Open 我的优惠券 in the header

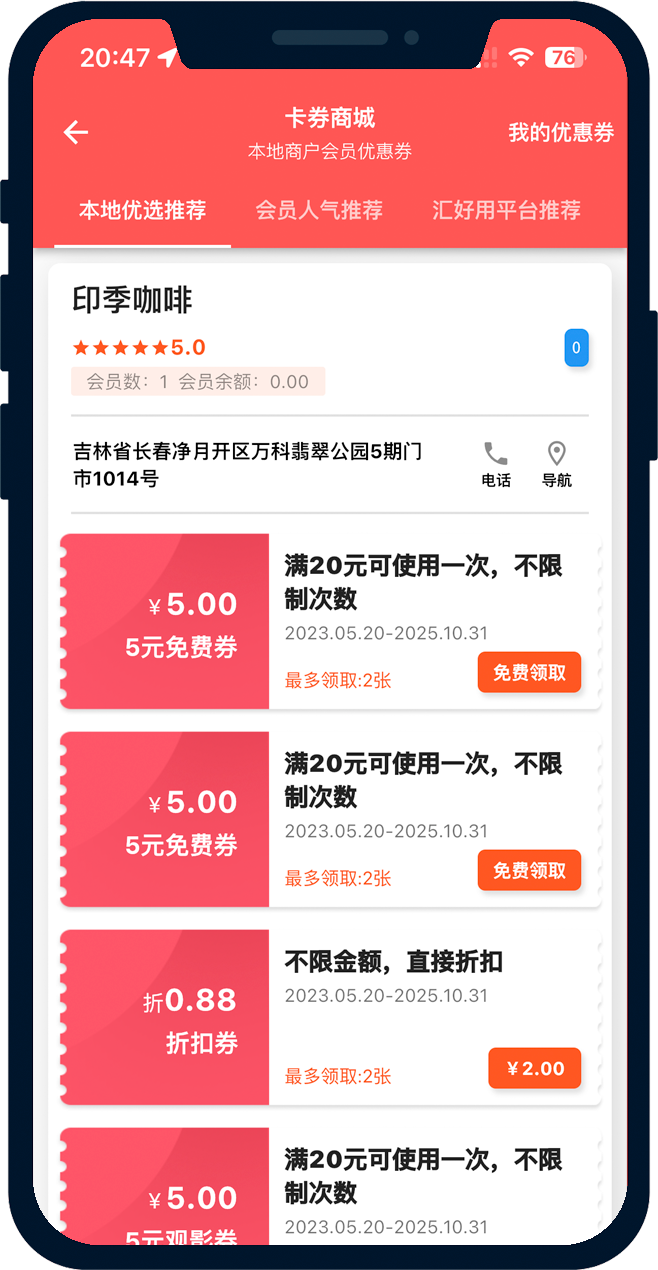[x=560, y=132]
